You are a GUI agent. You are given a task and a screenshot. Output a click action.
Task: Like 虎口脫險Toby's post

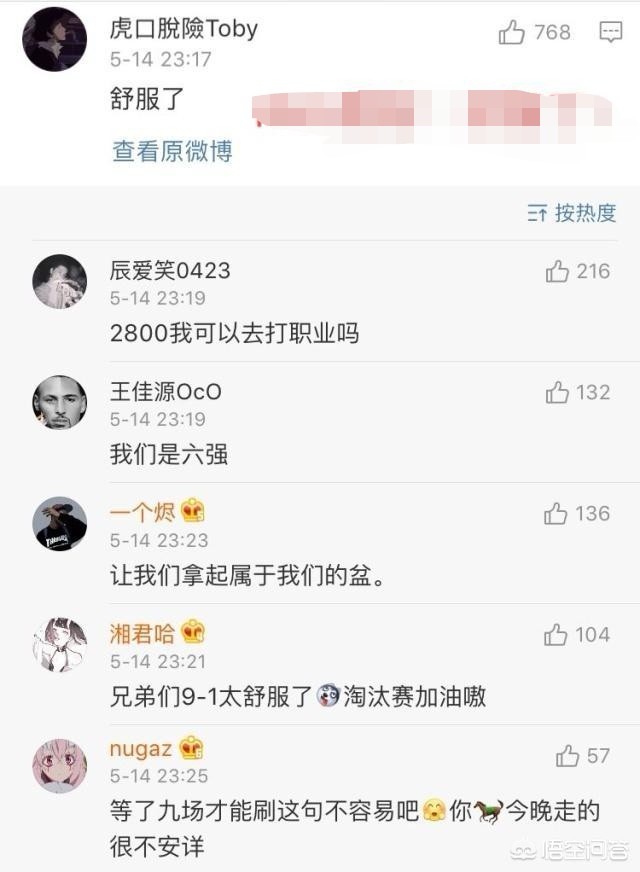click(511, 34)
